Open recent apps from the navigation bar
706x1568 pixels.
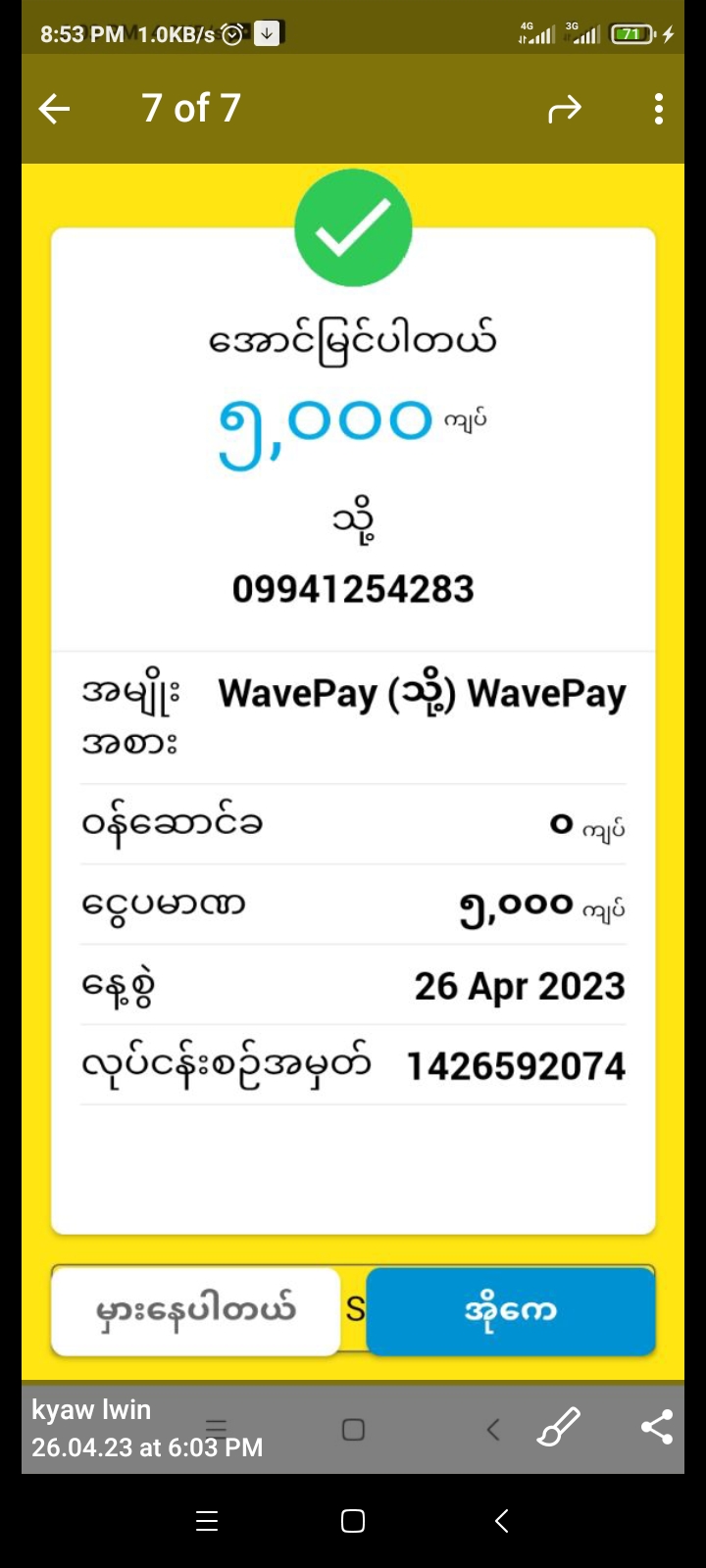207,1521
